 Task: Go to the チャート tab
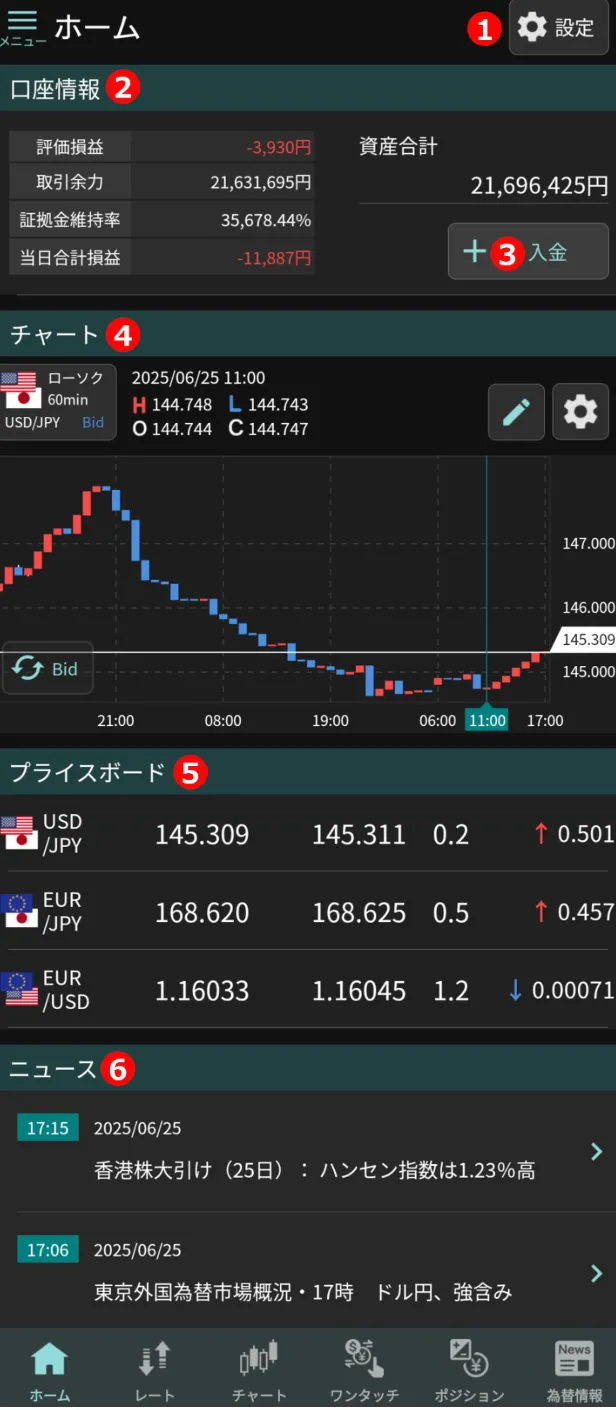coord(258,1370)
